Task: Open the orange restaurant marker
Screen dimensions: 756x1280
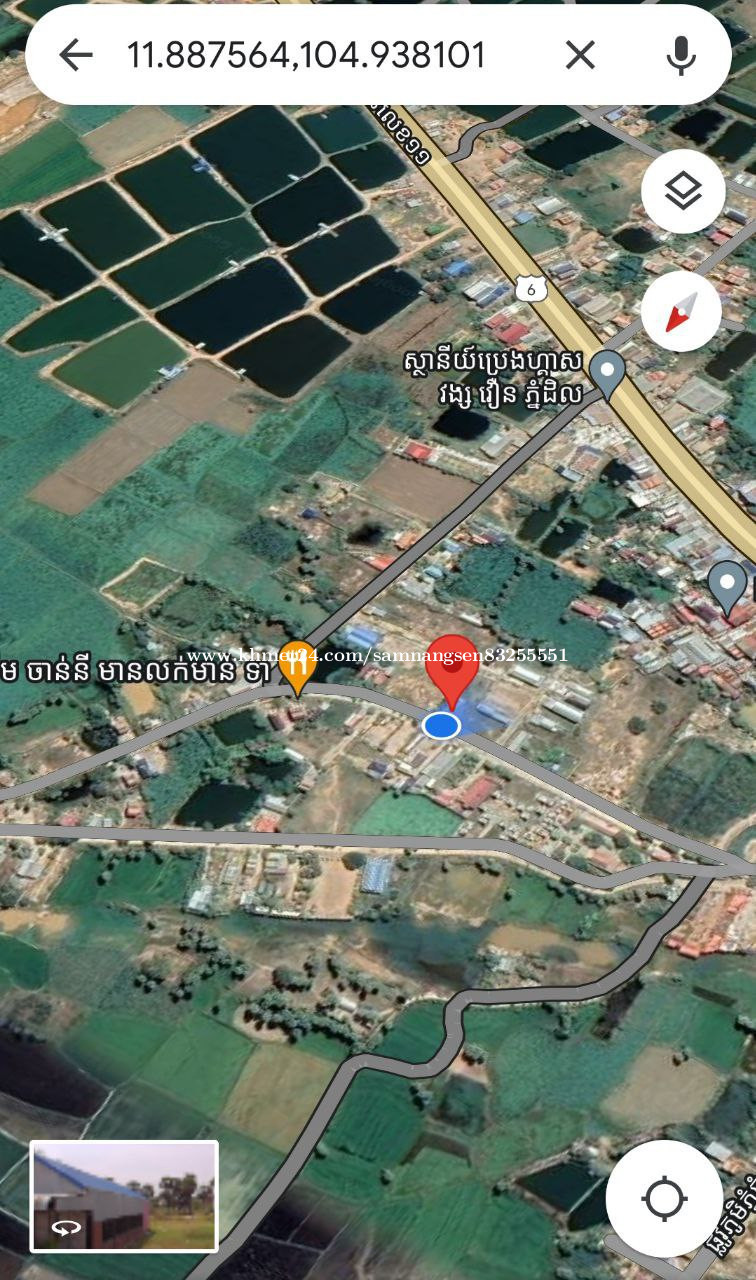Action: tap(297, 665)
